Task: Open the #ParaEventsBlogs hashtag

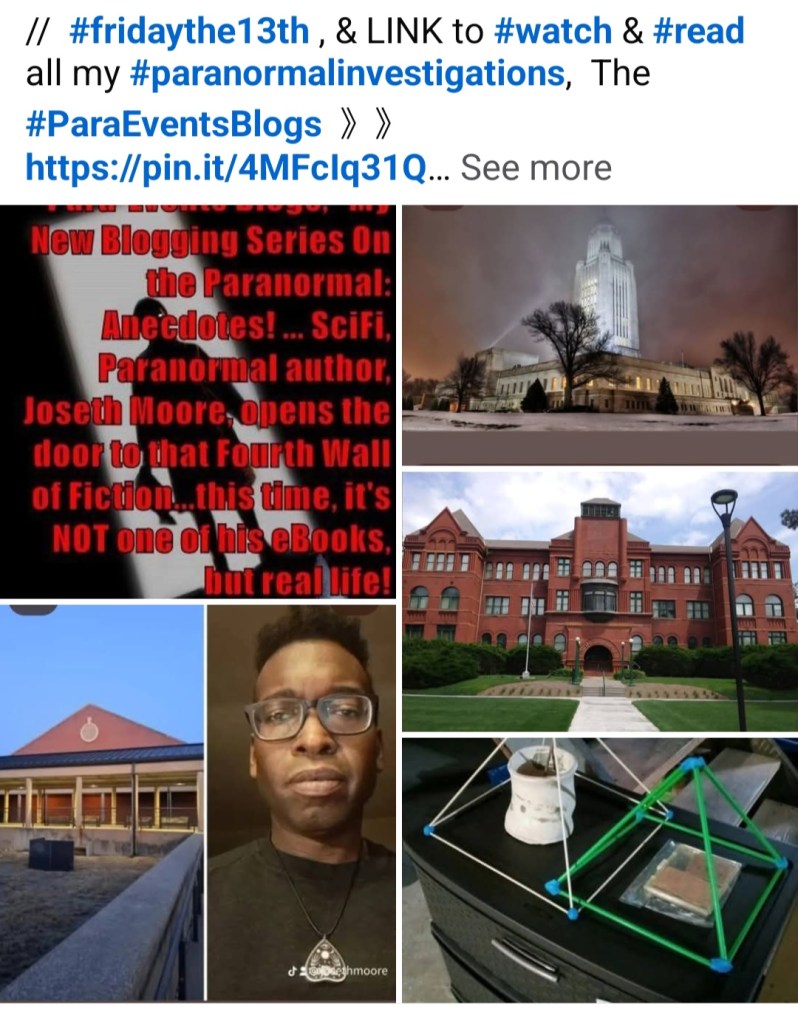Action: 173,124
